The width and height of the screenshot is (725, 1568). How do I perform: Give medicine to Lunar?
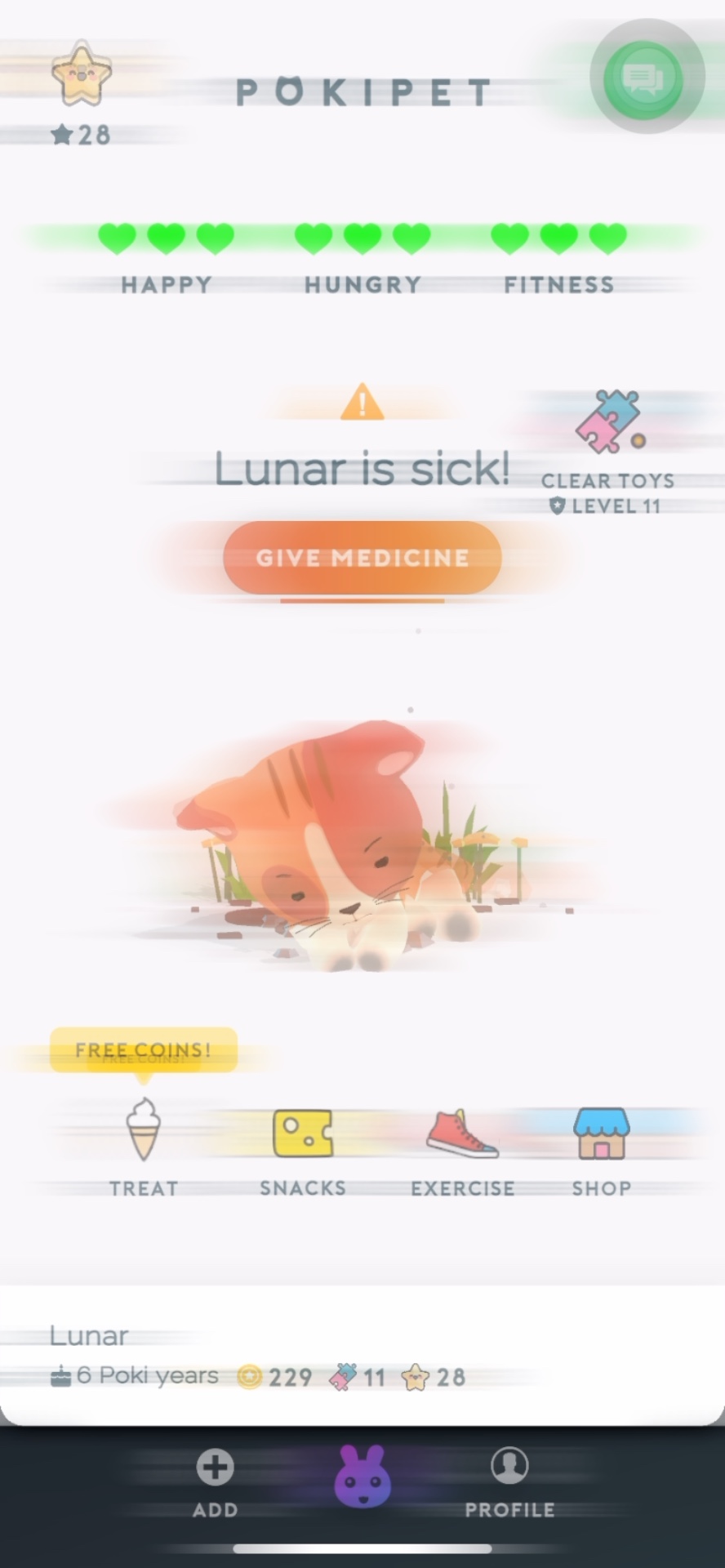click(362, 558)
